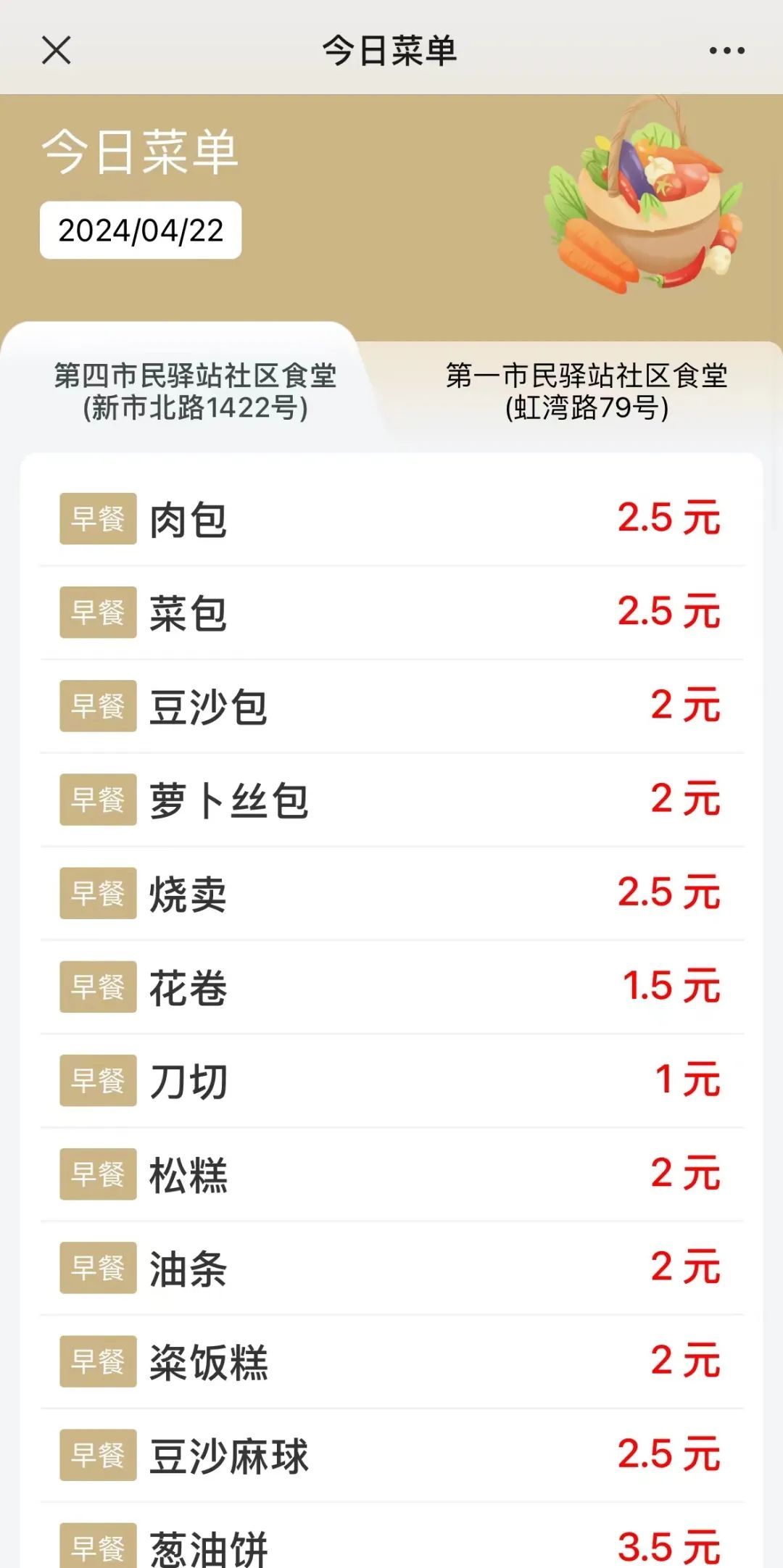Switch to 第一市民驿站社区食堂 (虹湾路79号) tab
Screen dimensions: 783x1568
point(586,391)
